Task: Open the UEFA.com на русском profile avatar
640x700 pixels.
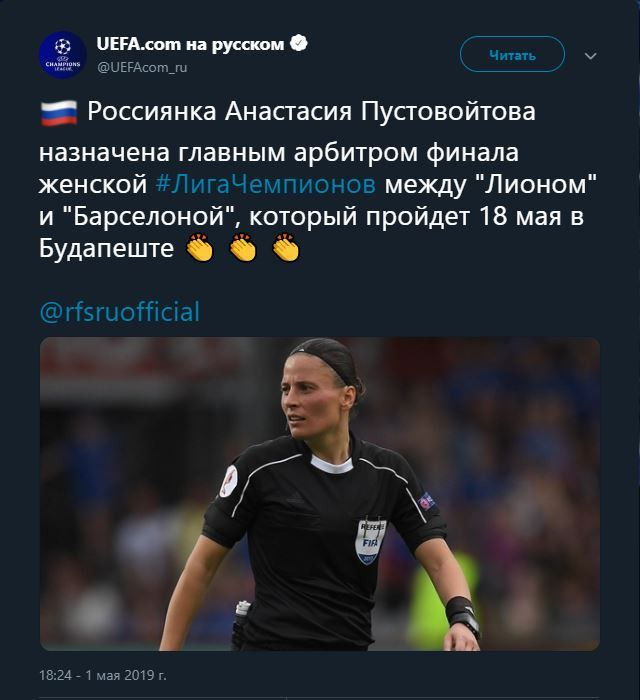Action: click(62, 54)
